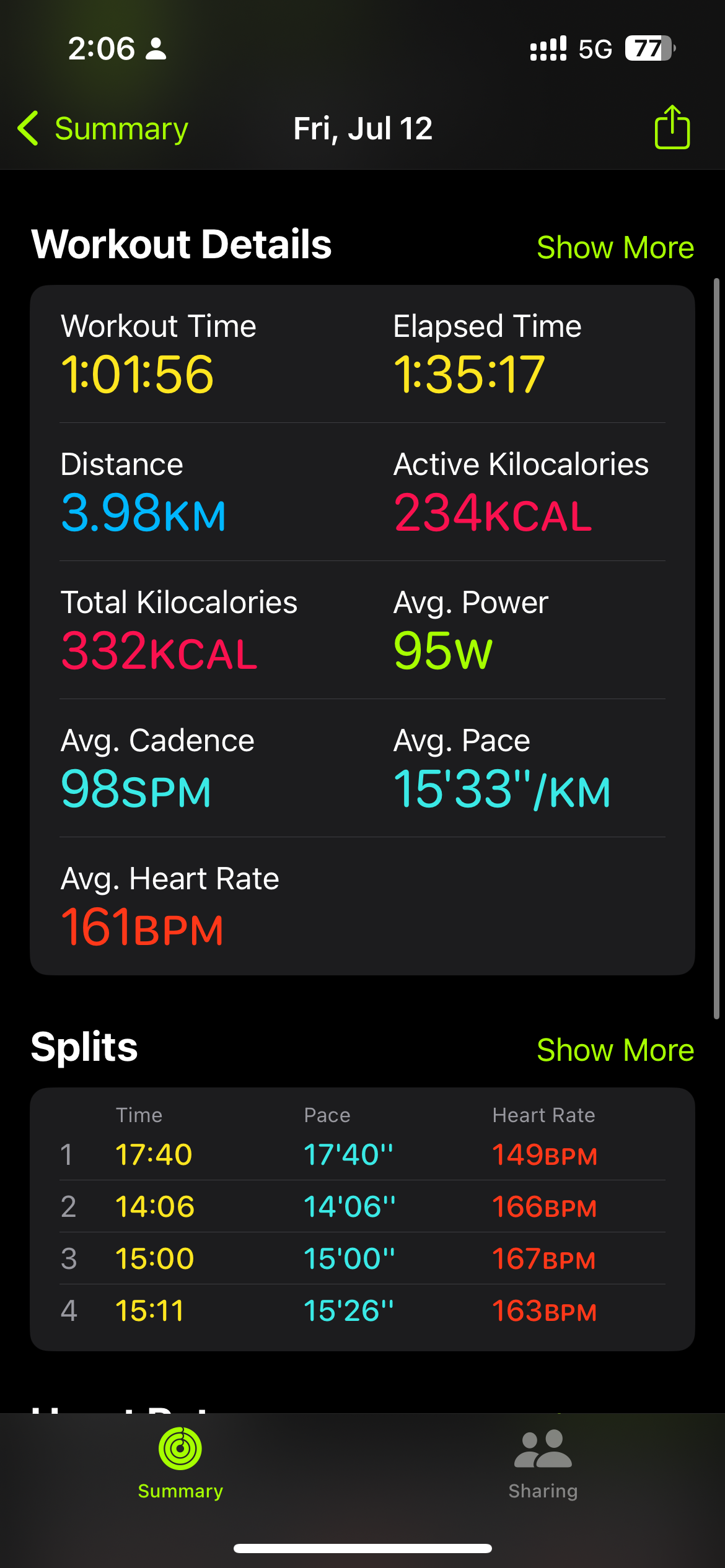Show more Workout Details
Viewport: 725px width, 1568px height.
[x=615, y=247]
